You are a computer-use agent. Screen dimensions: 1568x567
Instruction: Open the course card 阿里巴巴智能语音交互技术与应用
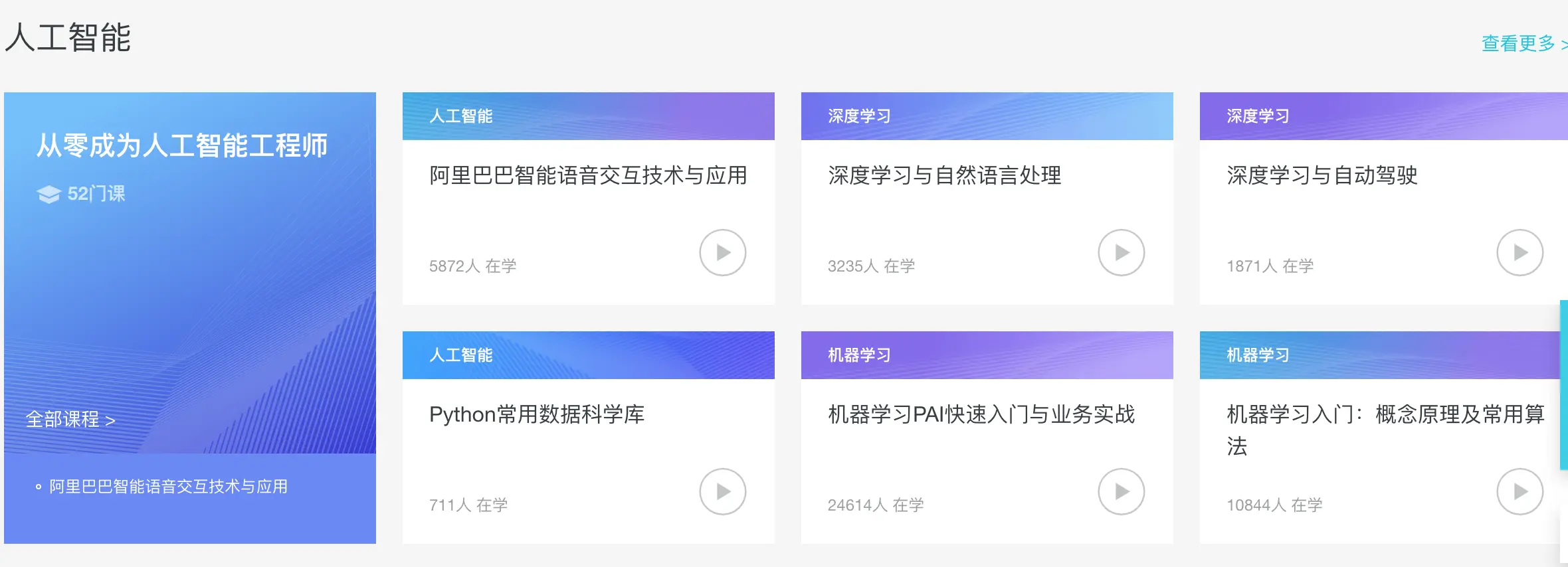[x=587, y=175]
